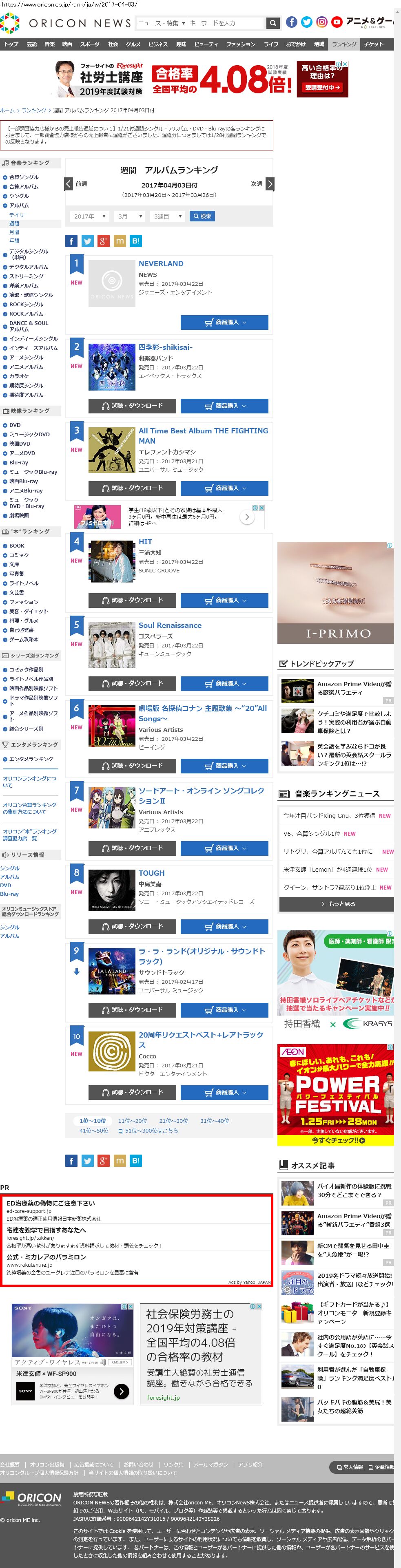
Task: Go to previous week with 前週 arrow
Action: [69, 184]
